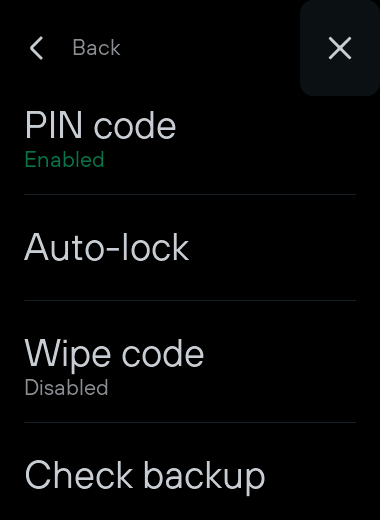The height and width of the screenshot is (520, 380).
Task: Open the Auto-lock setting
Action: 190,247
